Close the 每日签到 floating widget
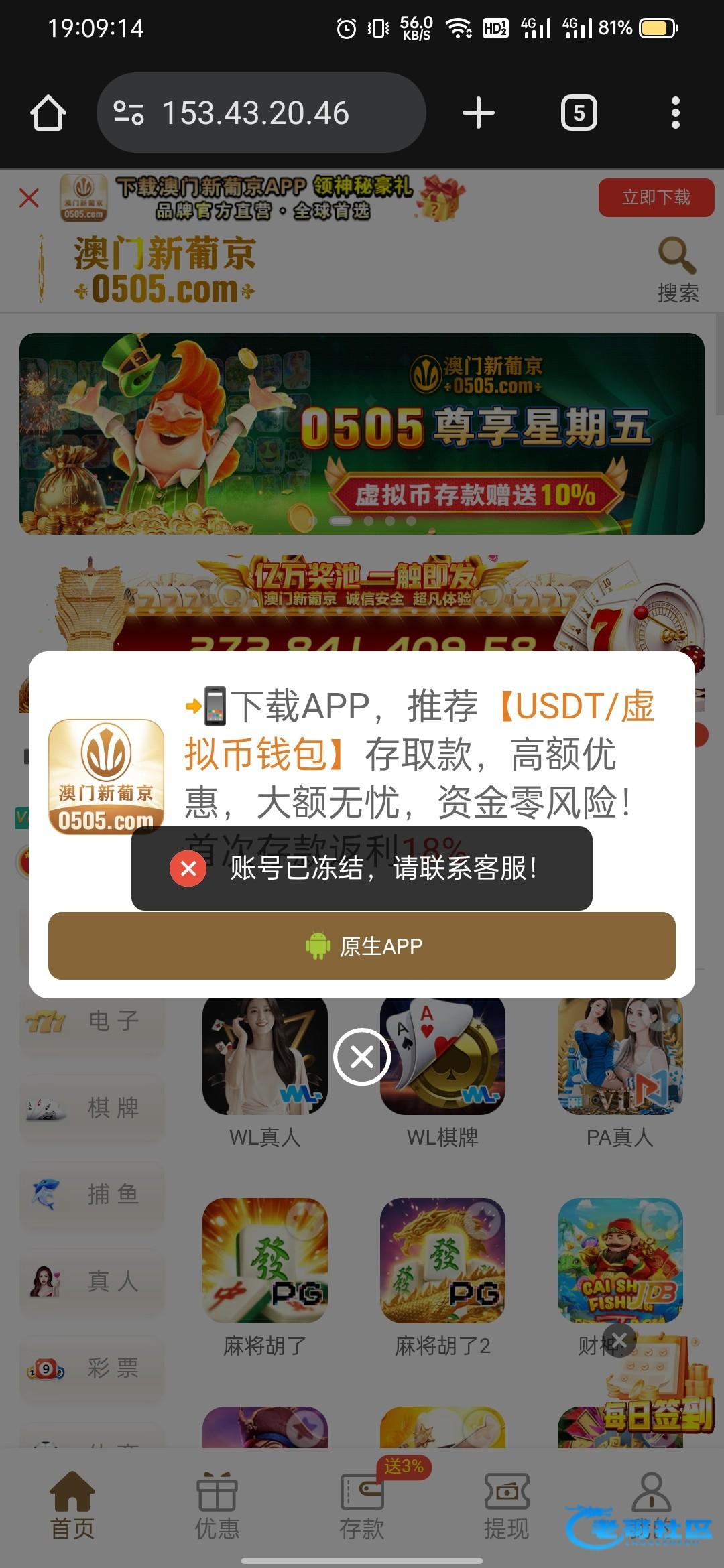This screenshot has height=1568, width=724. (x=619, y=1340)
